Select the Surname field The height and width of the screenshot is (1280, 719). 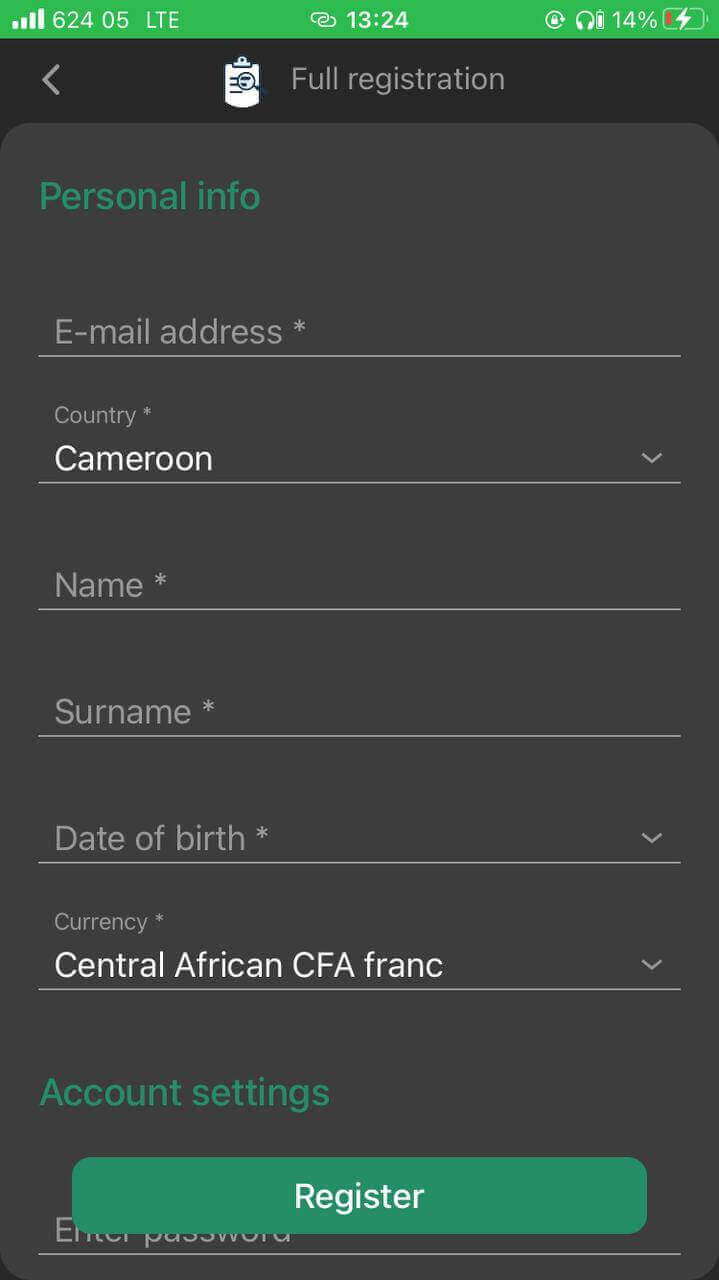(x=359, y=711)
